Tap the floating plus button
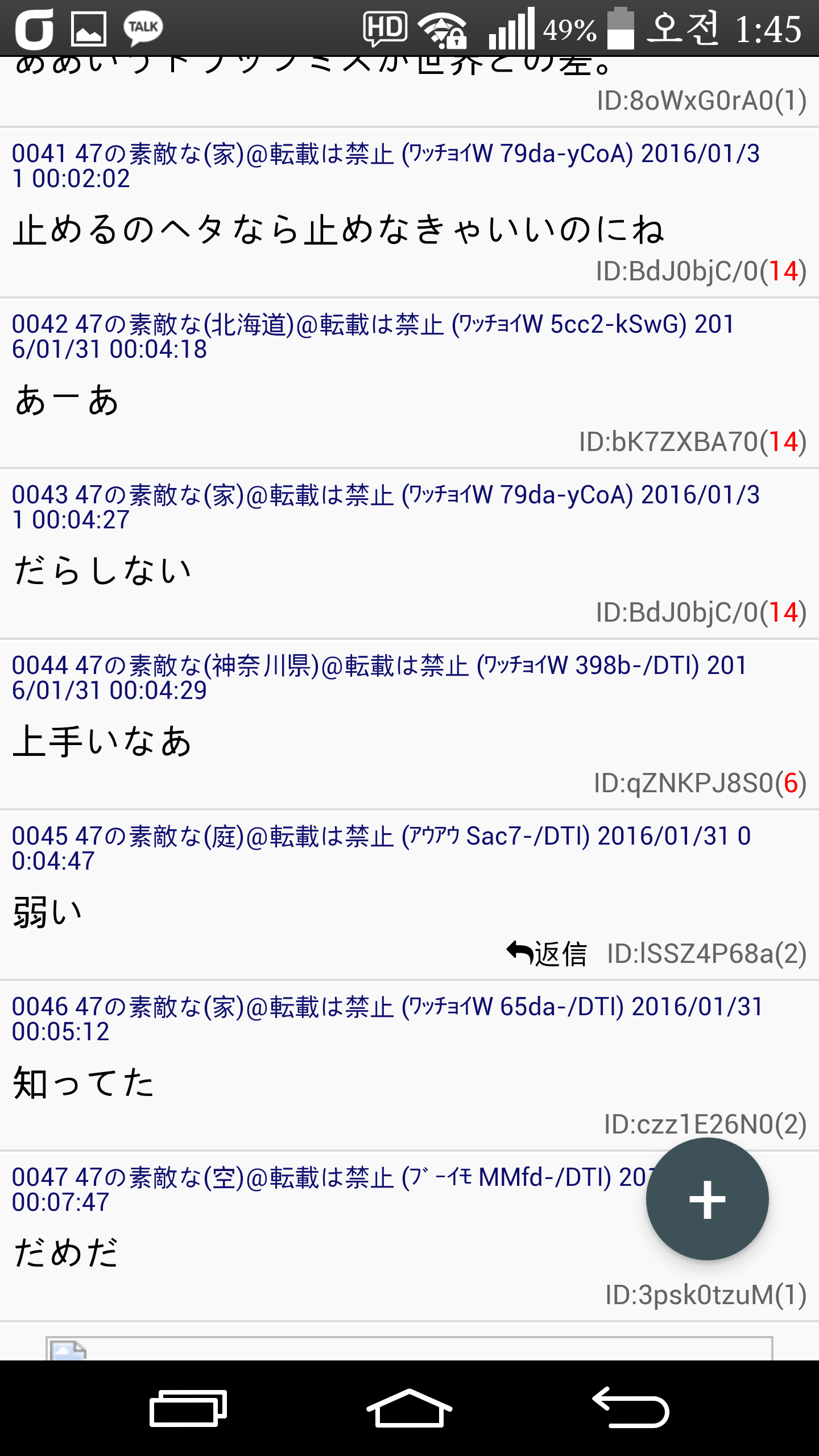 coord(707,1199)
